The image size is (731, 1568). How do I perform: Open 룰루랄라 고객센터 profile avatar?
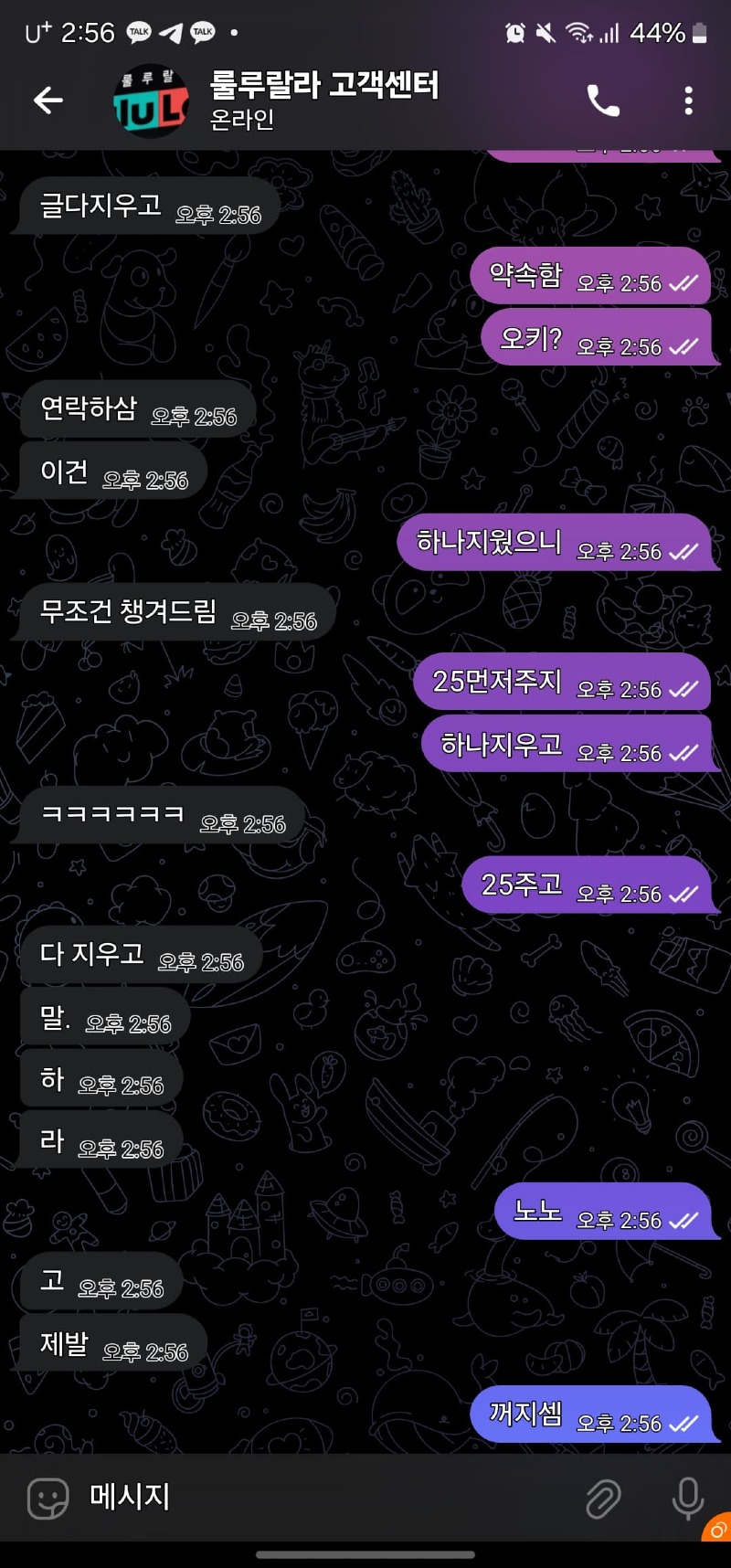[x=151, y=101]
